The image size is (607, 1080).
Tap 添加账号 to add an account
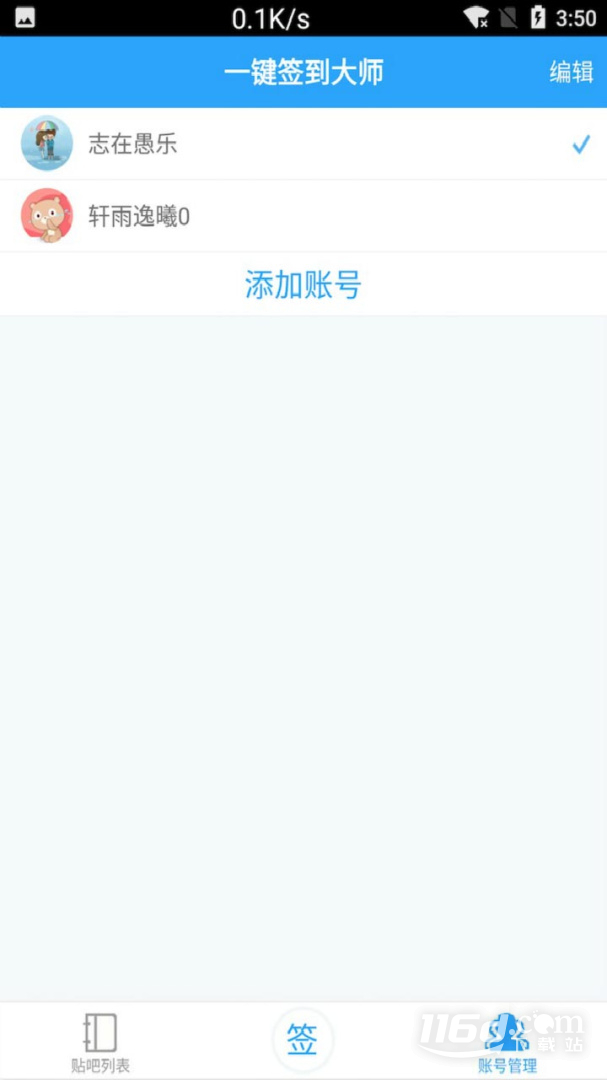click(x=303, y=284)
